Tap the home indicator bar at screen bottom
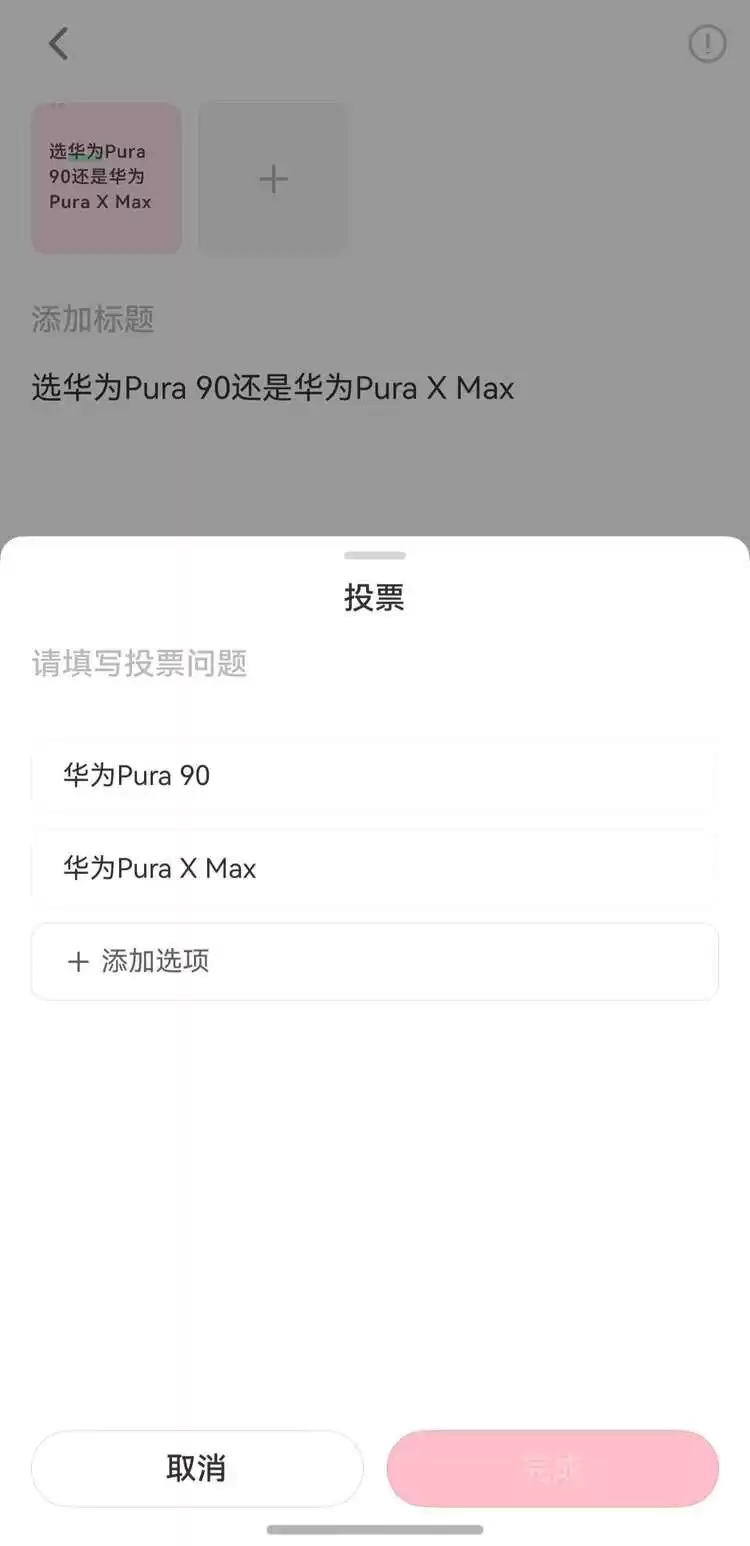The image size is (750, 1546). tap(374, 1528)
